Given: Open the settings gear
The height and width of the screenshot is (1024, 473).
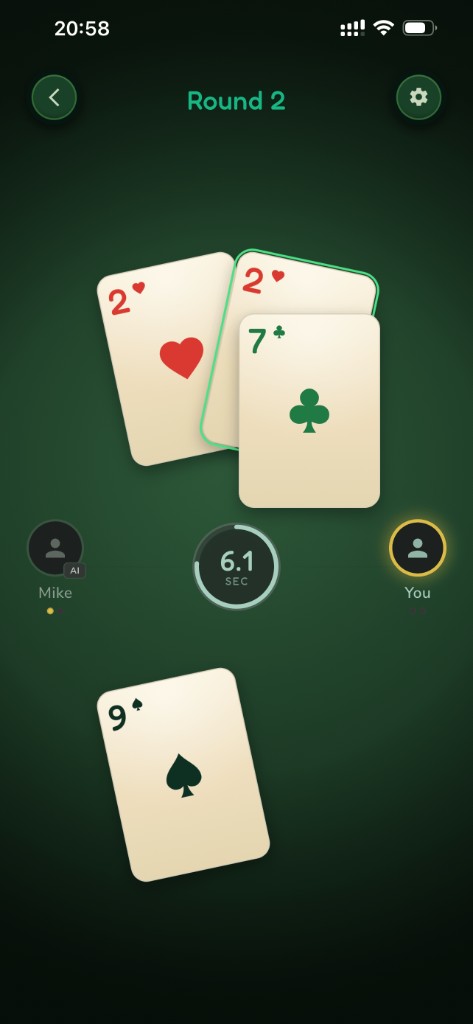Looking at the screenshot, I should [419, 98].
